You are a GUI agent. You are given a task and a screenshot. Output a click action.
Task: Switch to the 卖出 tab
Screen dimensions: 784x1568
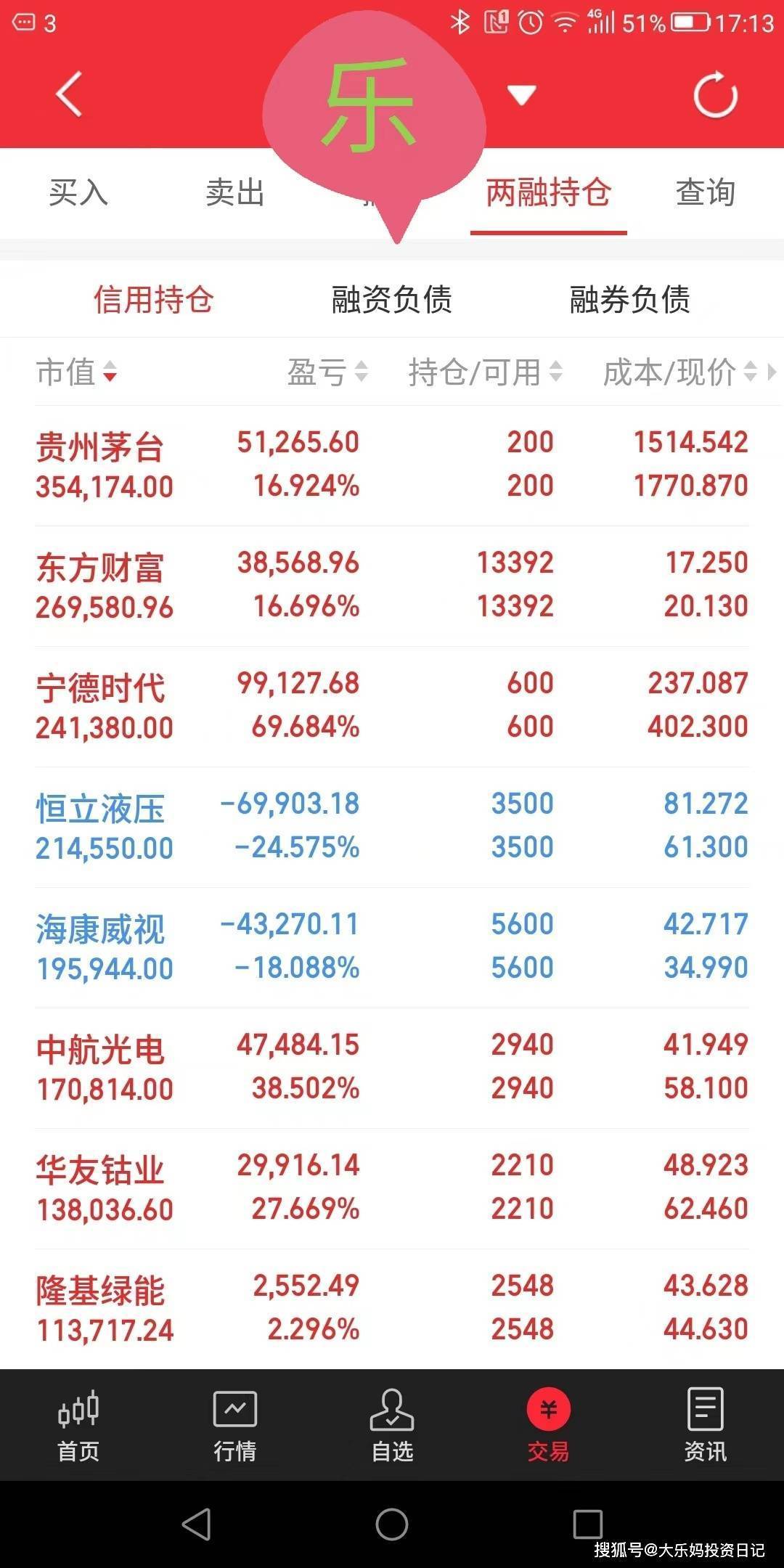click(234, 193)
